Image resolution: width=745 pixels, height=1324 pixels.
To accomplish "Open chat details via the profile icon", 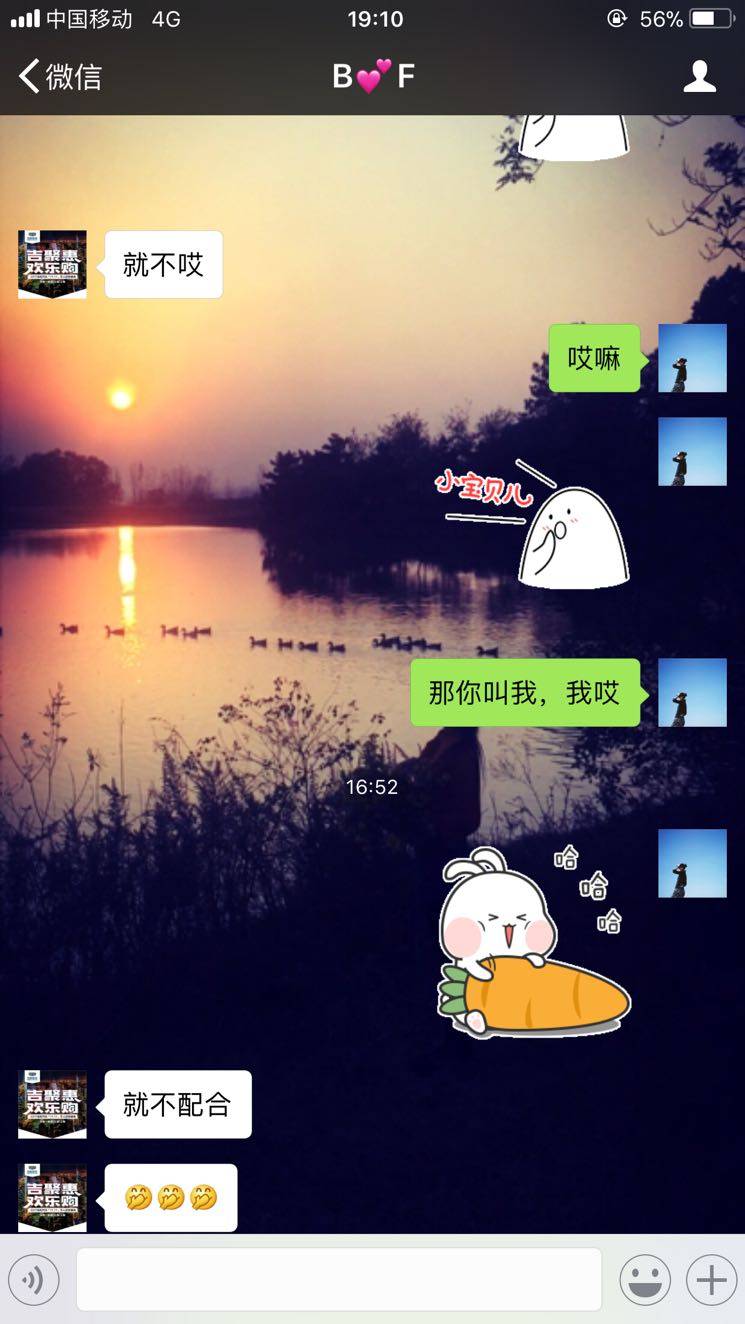I will point(699,76).
